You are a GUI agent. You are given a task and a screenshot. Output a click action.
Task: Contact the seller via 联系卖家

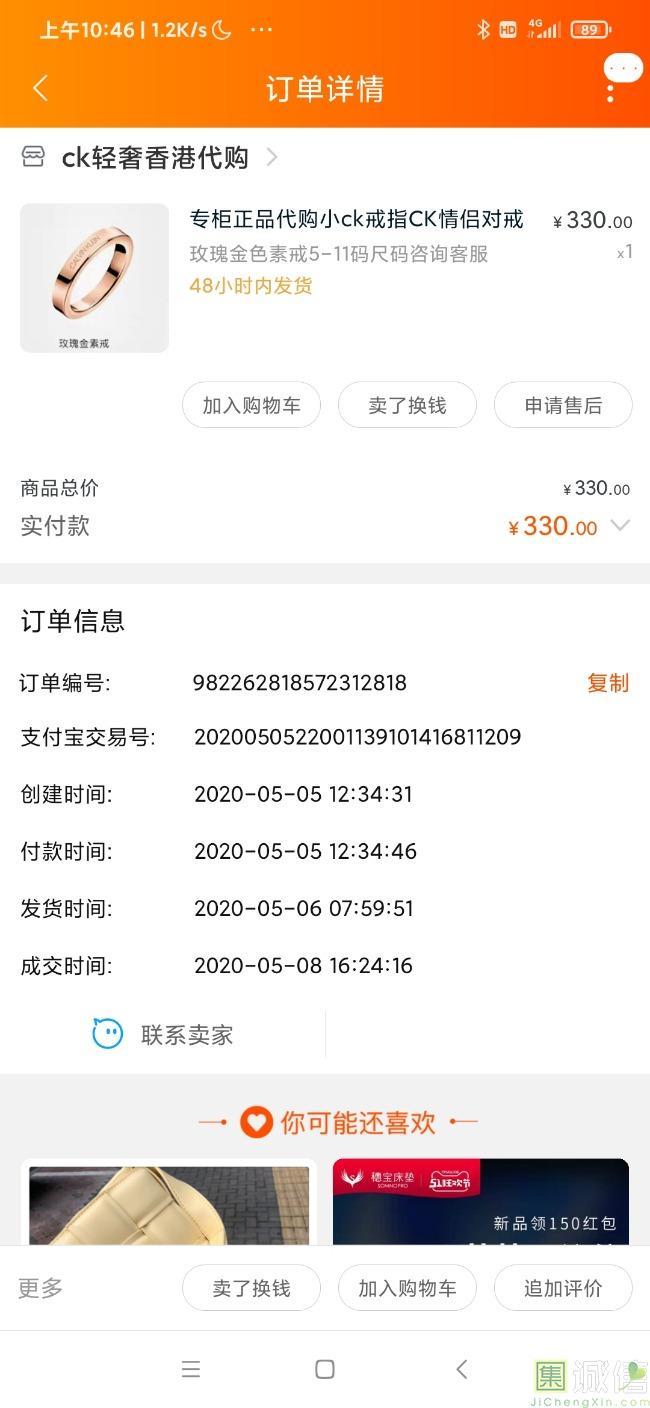(165, 1034)
